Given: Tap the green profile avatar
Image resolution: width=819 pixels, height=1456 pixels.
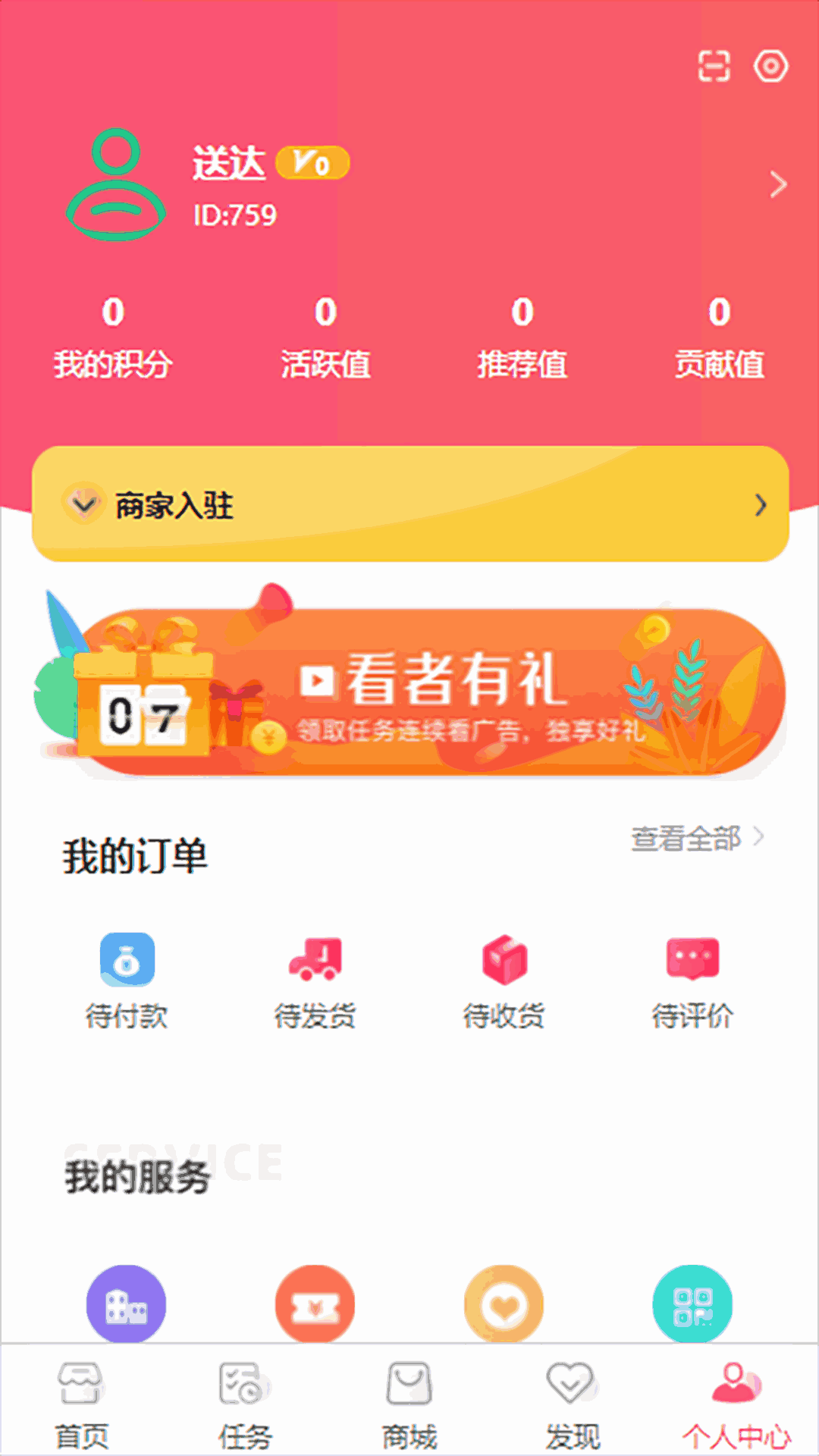Looking at the screenshot, I should pos(115,184).
